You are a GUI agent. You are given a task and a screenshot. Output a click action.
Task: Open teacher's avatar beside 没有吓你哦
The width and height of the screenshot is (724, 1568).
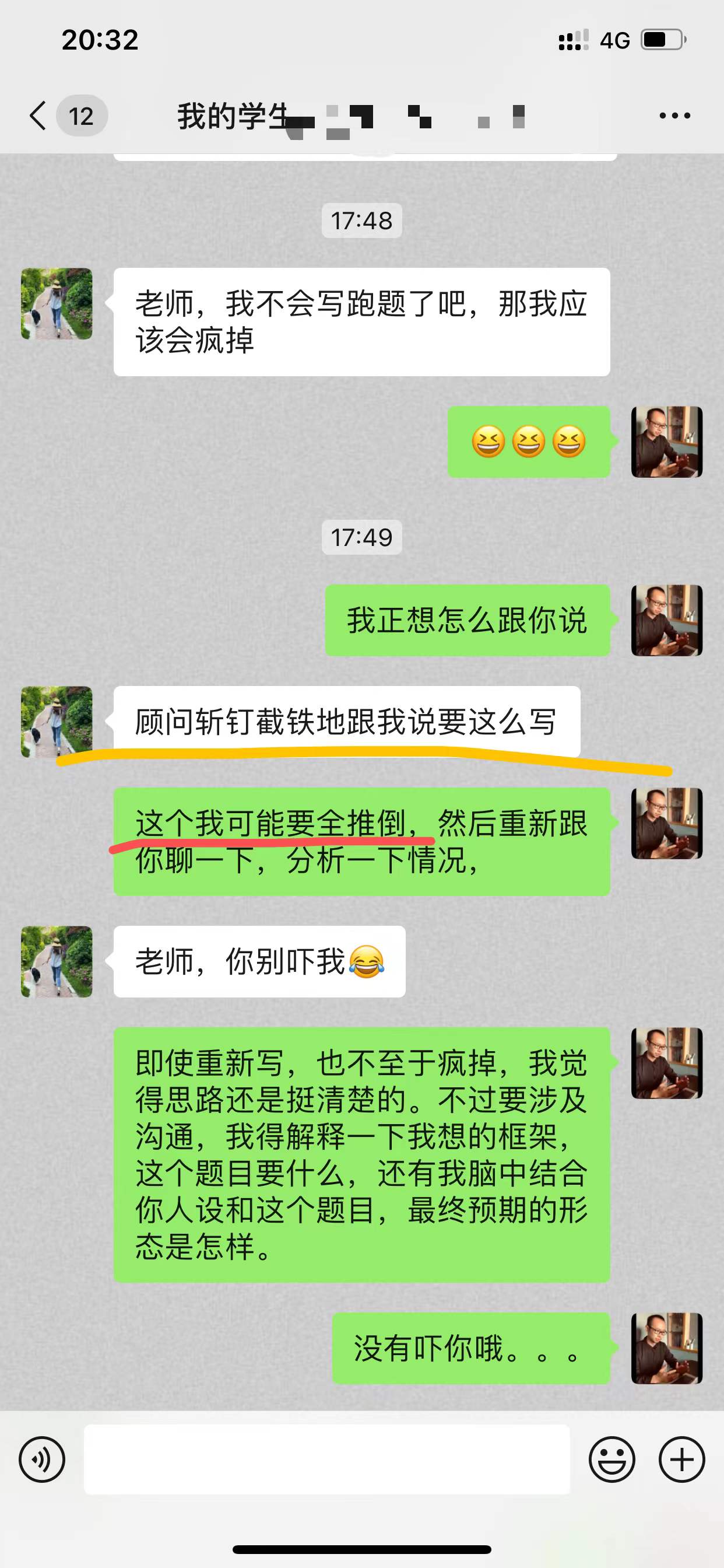pos(667,1348)
